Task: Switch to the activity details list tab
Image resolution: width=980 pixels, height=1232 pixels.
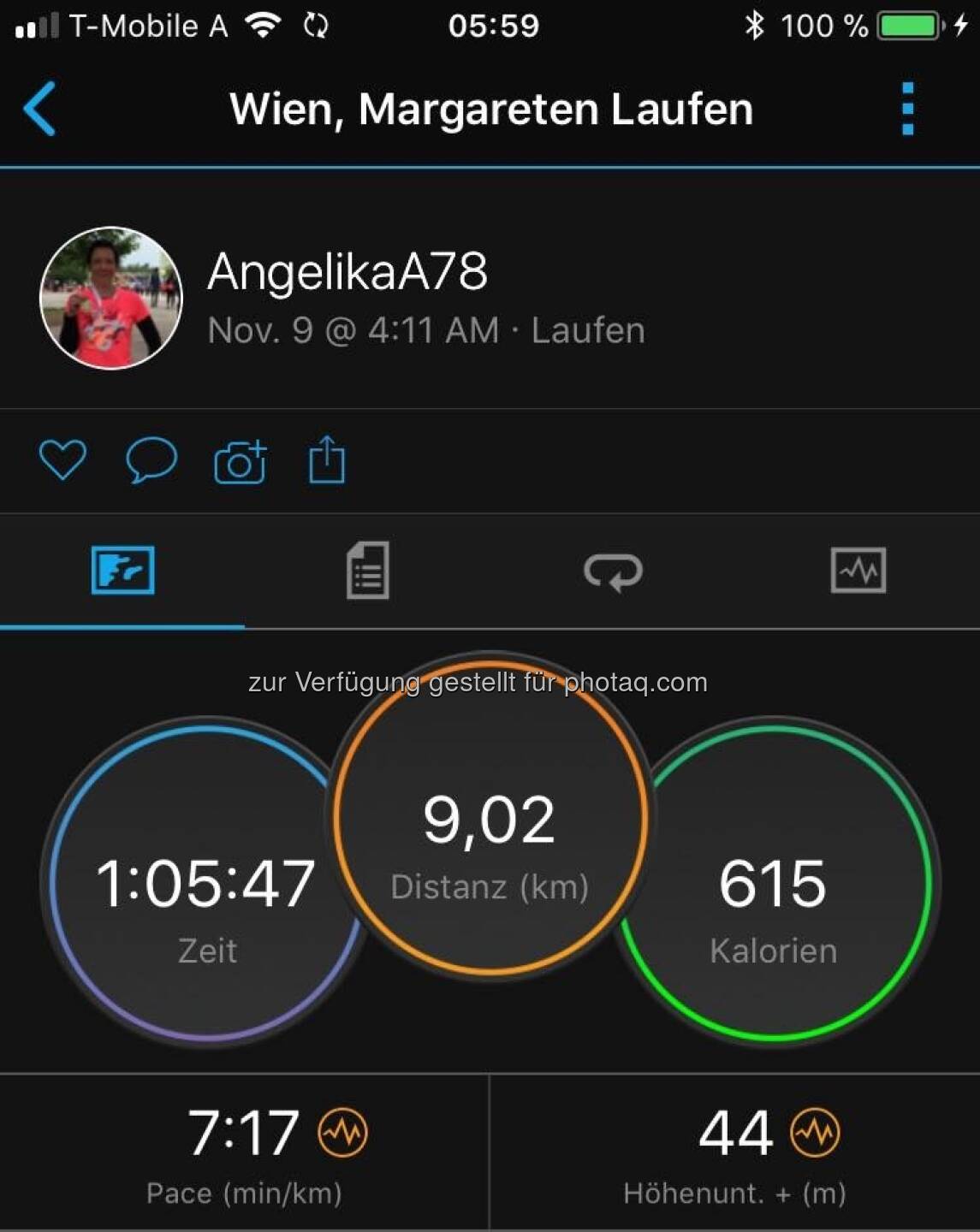Action: coord(367,571)
